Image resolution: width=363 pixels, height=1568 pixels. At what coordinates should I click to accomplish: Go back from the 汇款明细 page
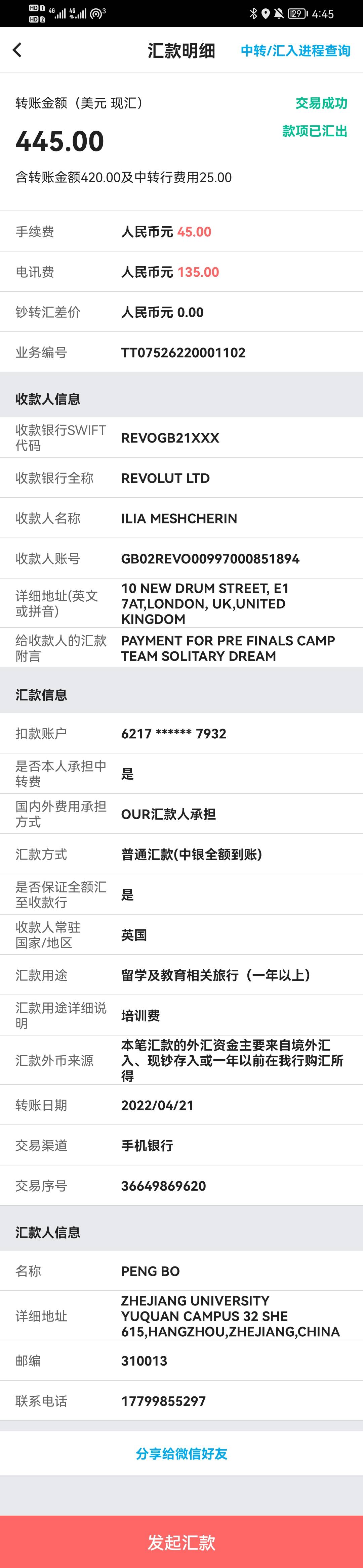[x=18, y=50]
